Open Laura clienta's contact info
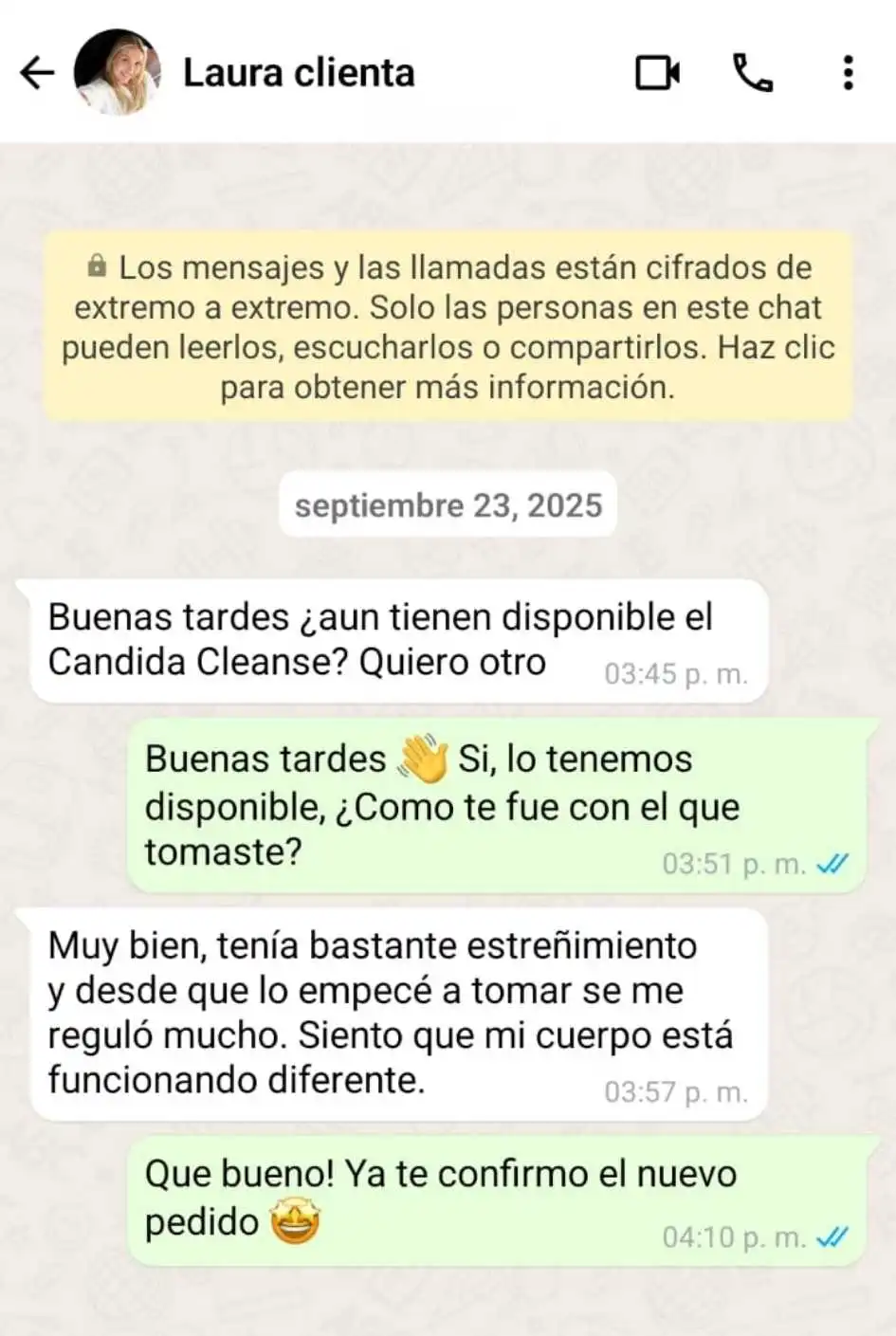The width and height of the screenshot is (896, 1336). 299,73
